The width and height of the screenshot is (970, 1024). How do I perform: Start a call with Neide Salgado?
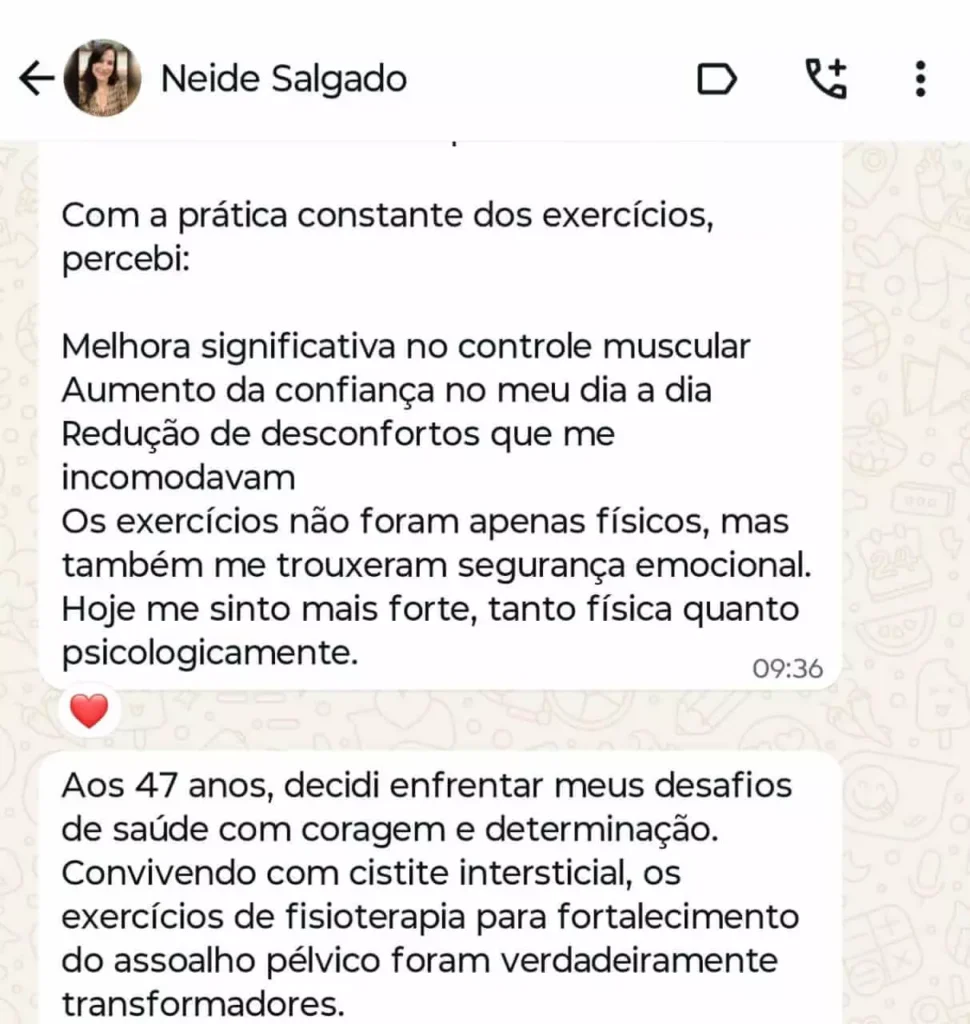[x=826, y=79]
